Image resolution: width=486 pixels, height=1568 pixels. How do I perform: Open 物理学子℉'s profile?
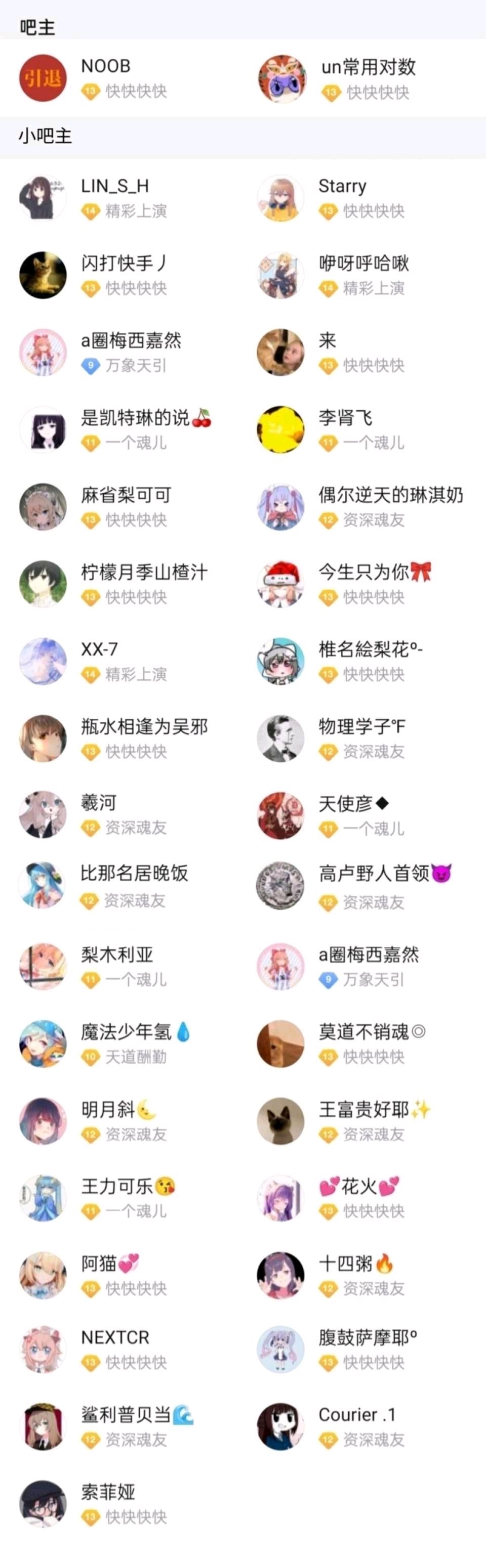361,727
